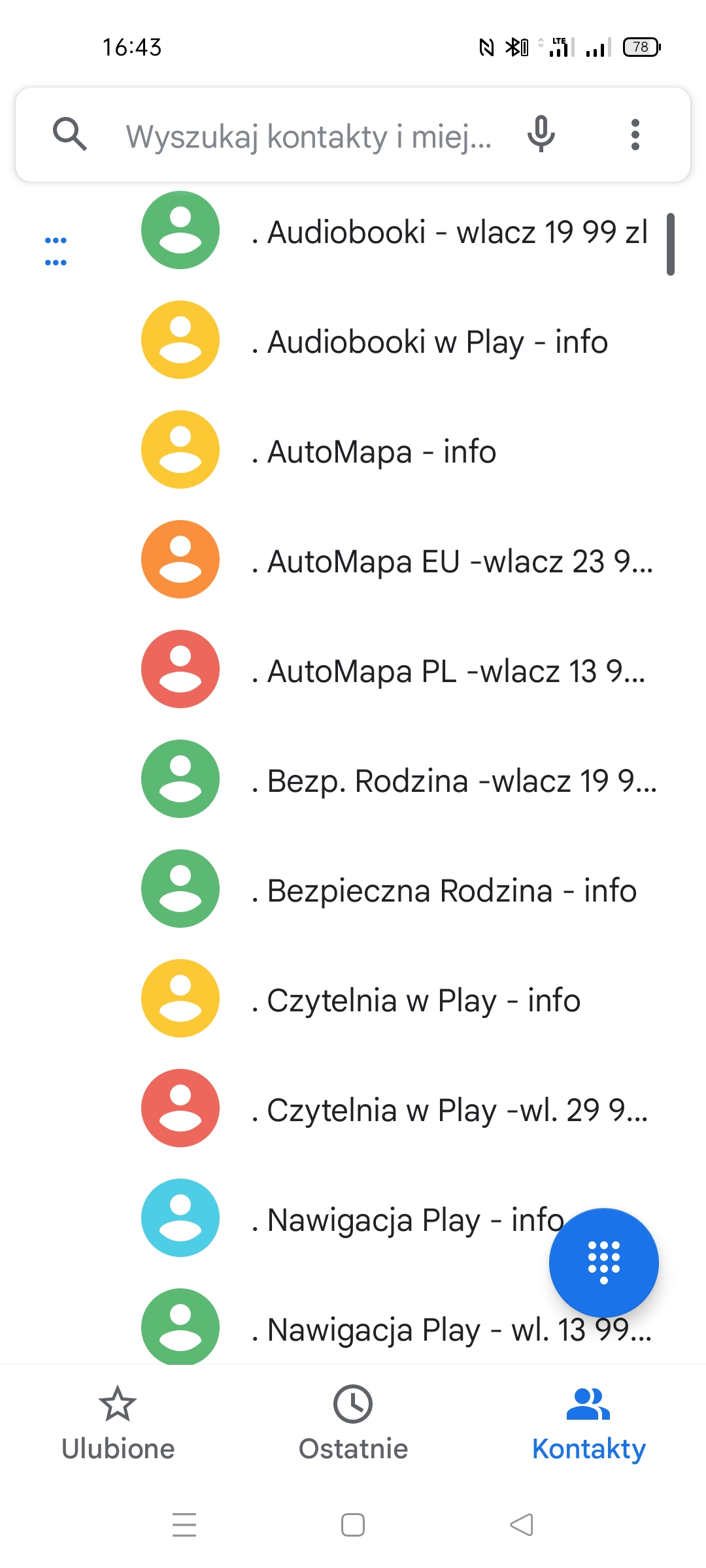Tap the search contacts and places field
This screenshot has height=1568, width=706.
[x=307, y=136]
